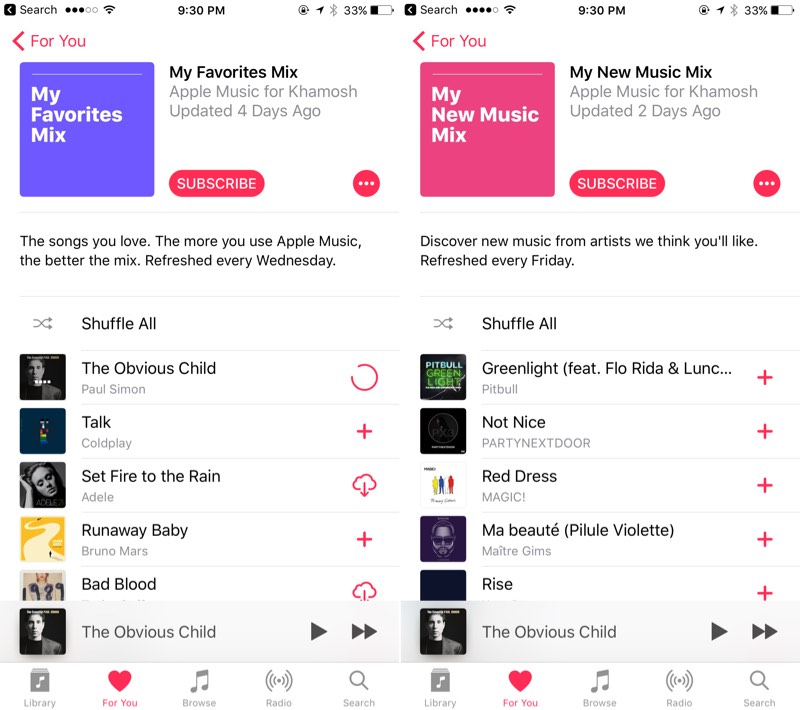
Task: Open more options for My Favorites Mix
Action: [366, 183]
